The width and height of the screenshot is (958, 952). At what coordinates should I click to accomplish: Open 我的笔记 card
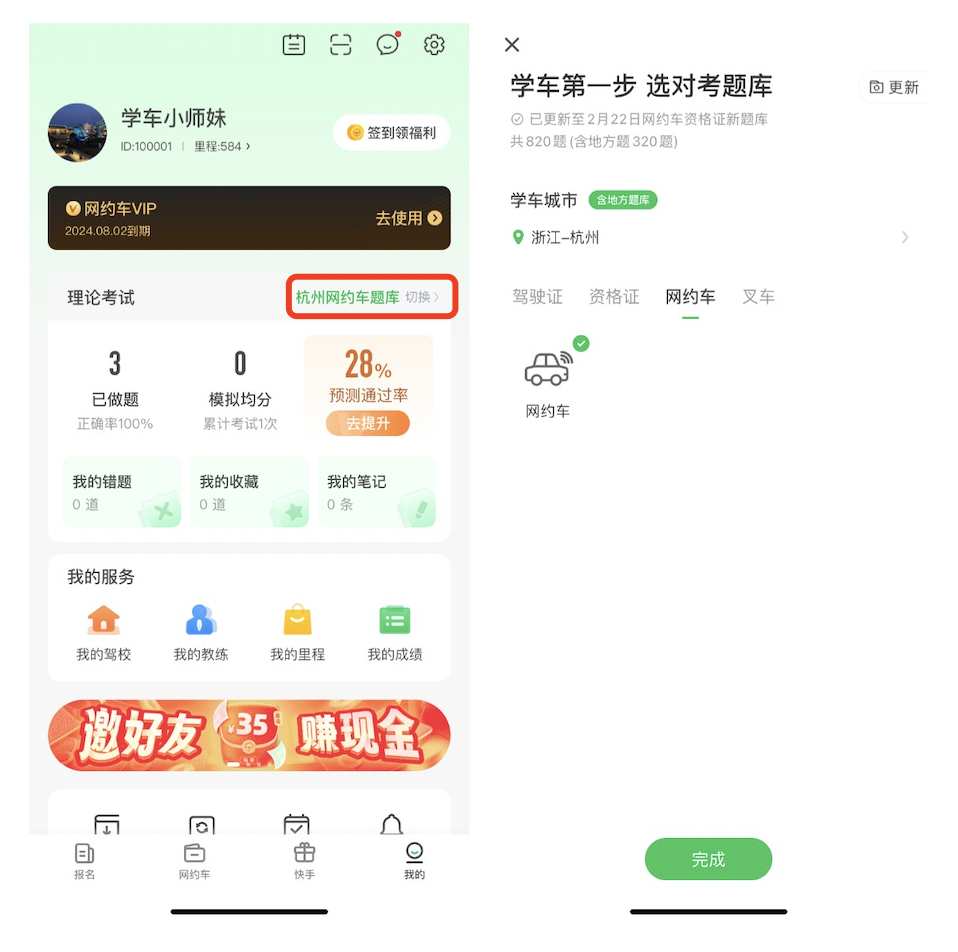point(376,492)
